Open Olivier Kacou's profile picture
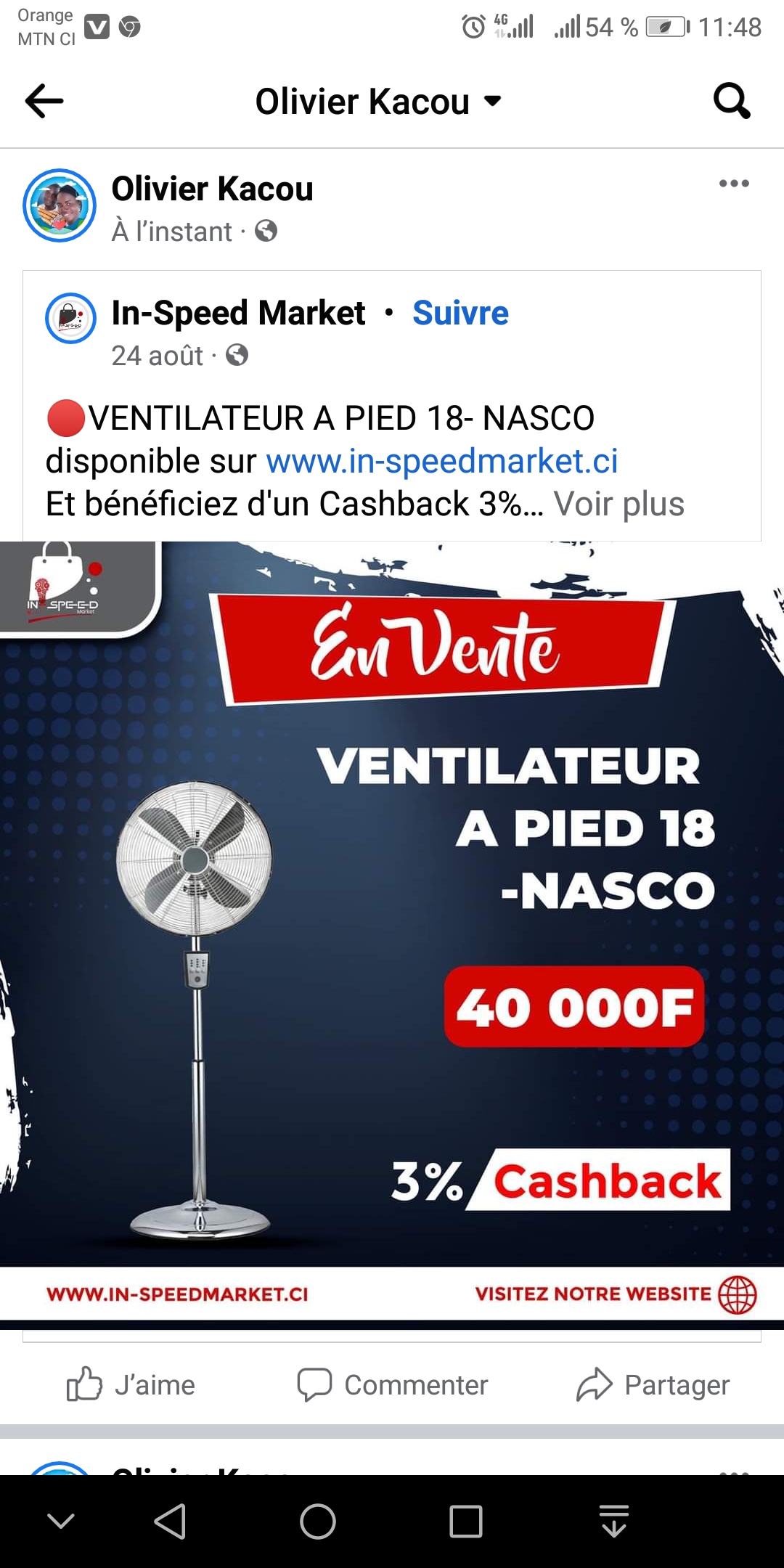 coord(60,205)
